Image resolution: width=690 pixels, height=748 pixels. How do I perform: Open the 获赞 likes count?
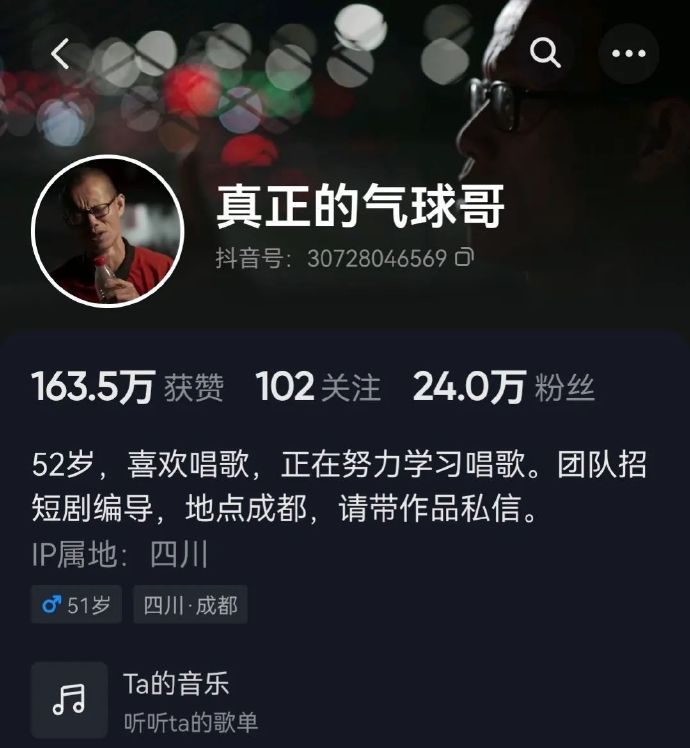128,388
